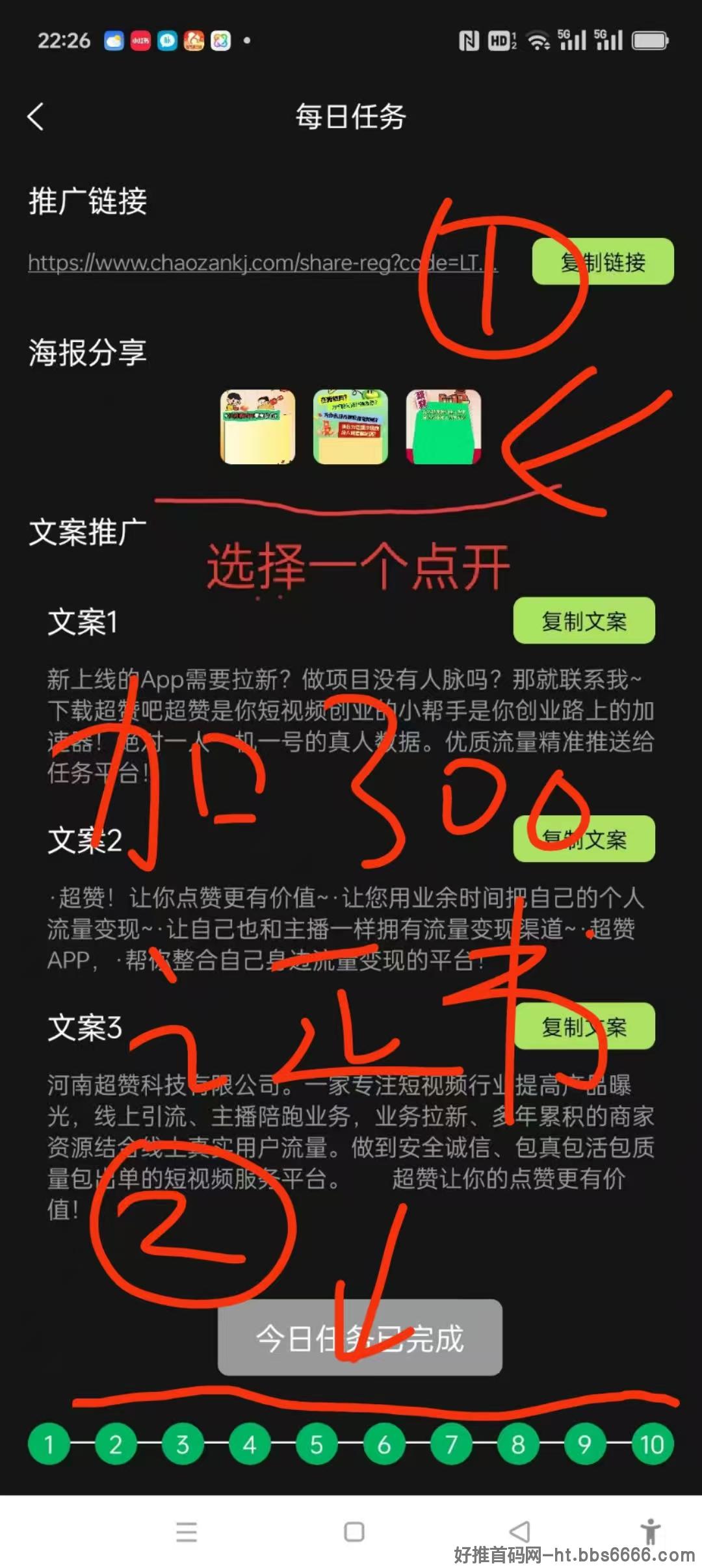View the third green poster thumbnail
This screenshot has height=1568, width=702.
tap(444, 427)
